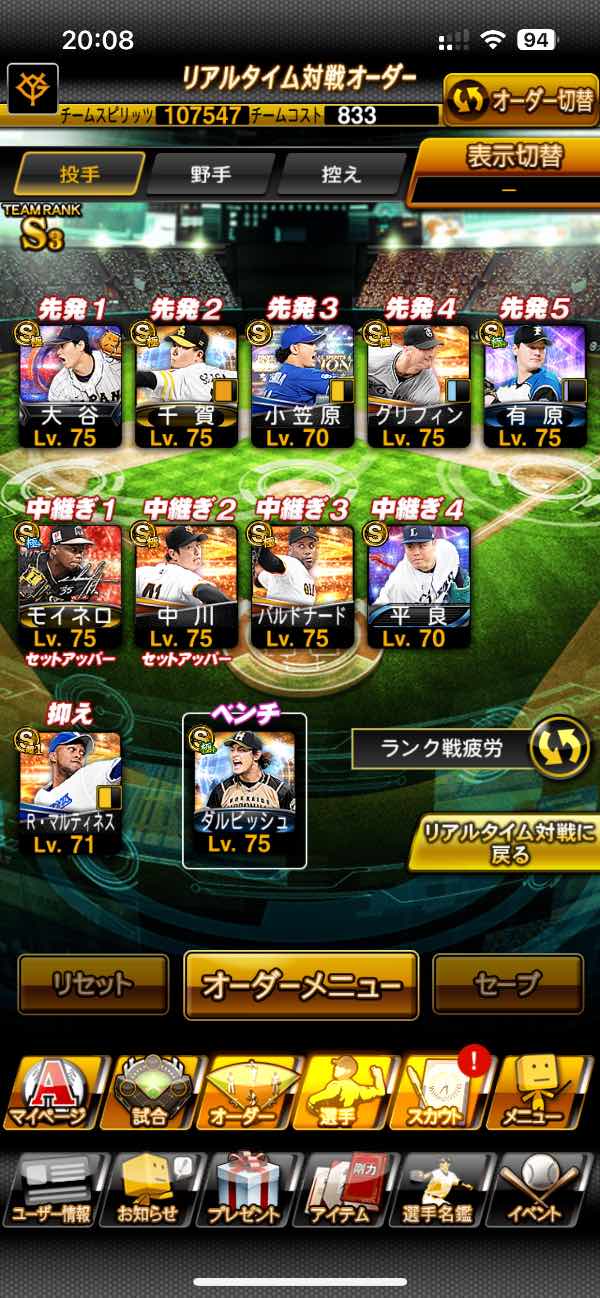Go to マイページ
This screenshot has width=600, height=1298.
coord(55,1092)
